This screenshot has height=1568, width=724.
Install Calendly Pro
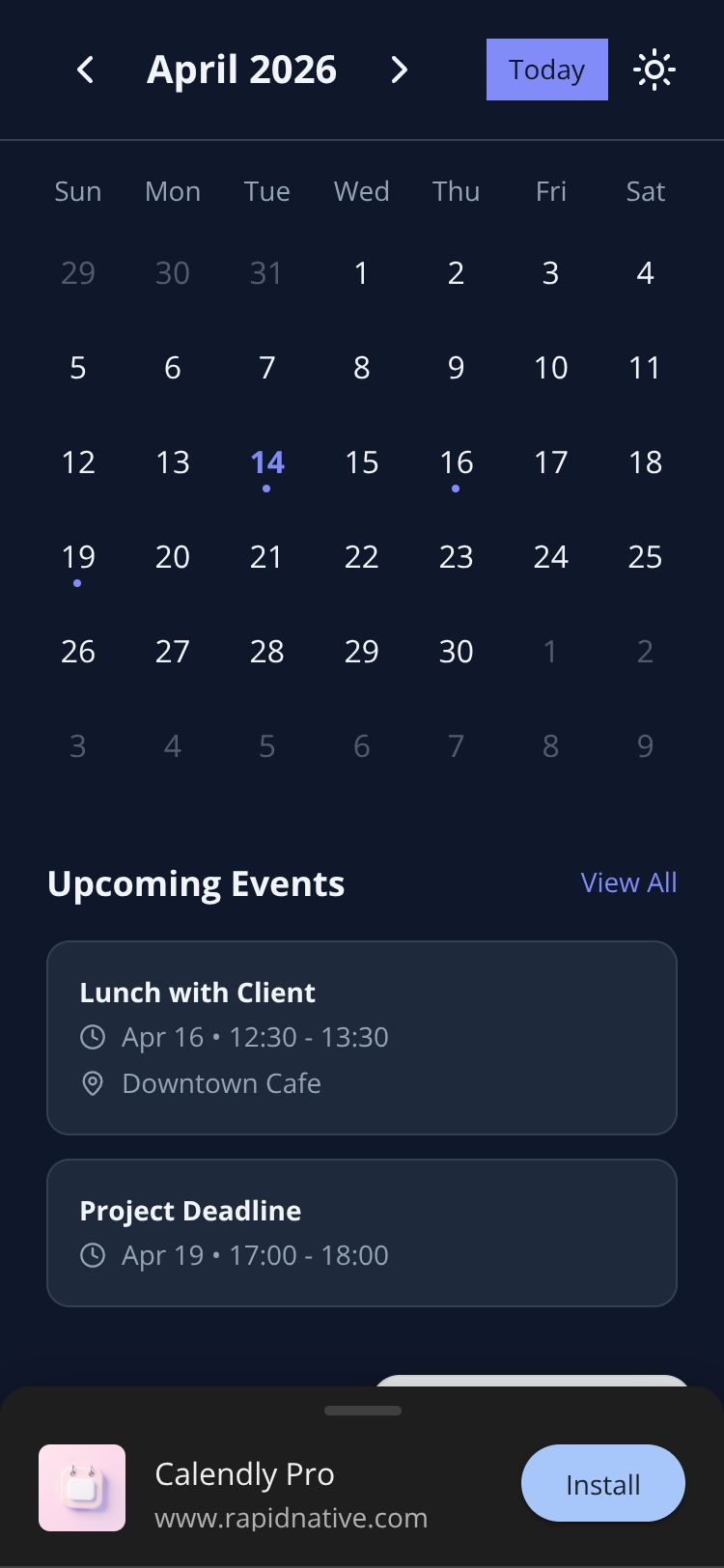point(602,1484)
